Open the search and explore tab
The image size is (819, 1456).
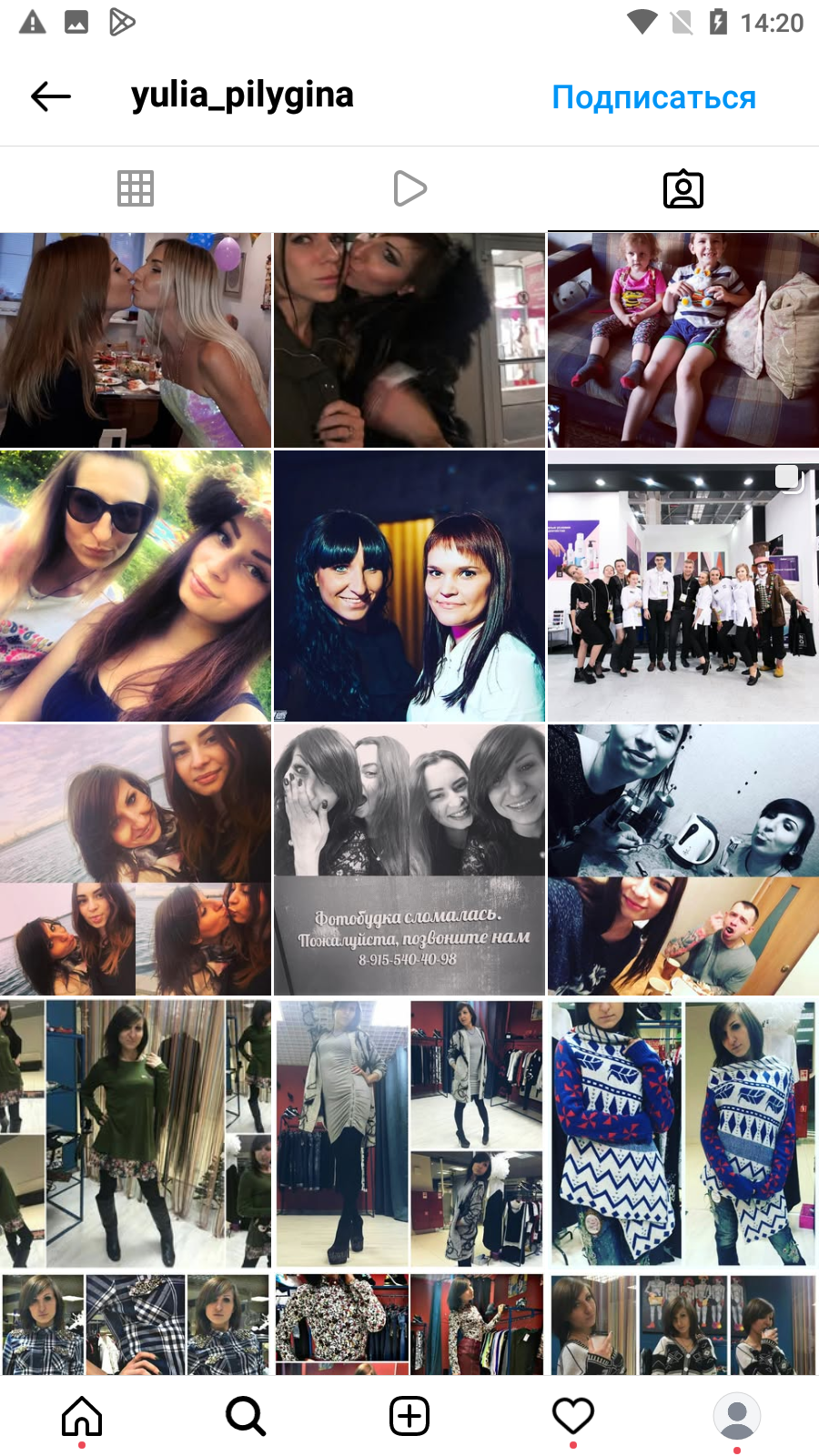(x=246, y=1416)
